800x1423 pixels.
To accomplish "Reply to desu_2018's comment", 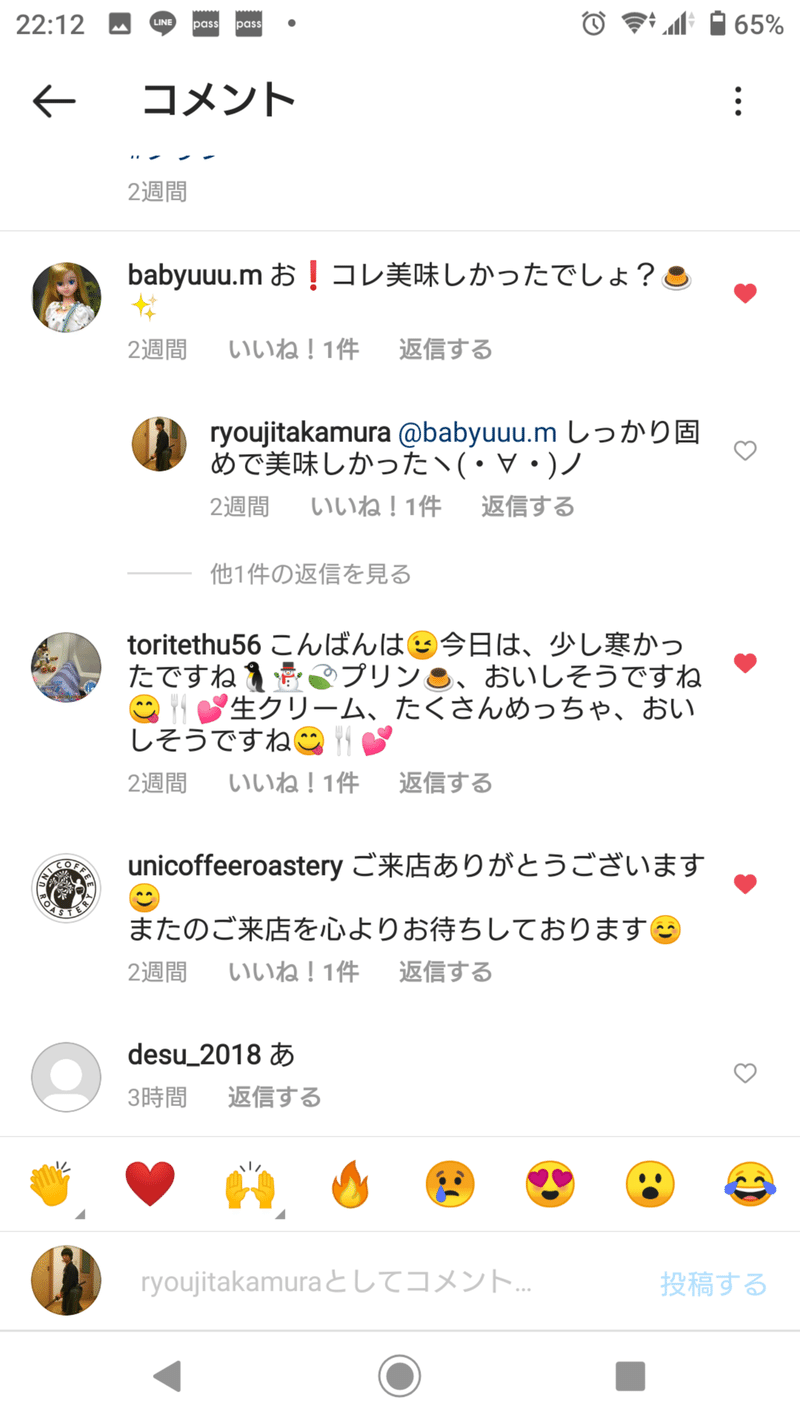I will (274, 1097).
